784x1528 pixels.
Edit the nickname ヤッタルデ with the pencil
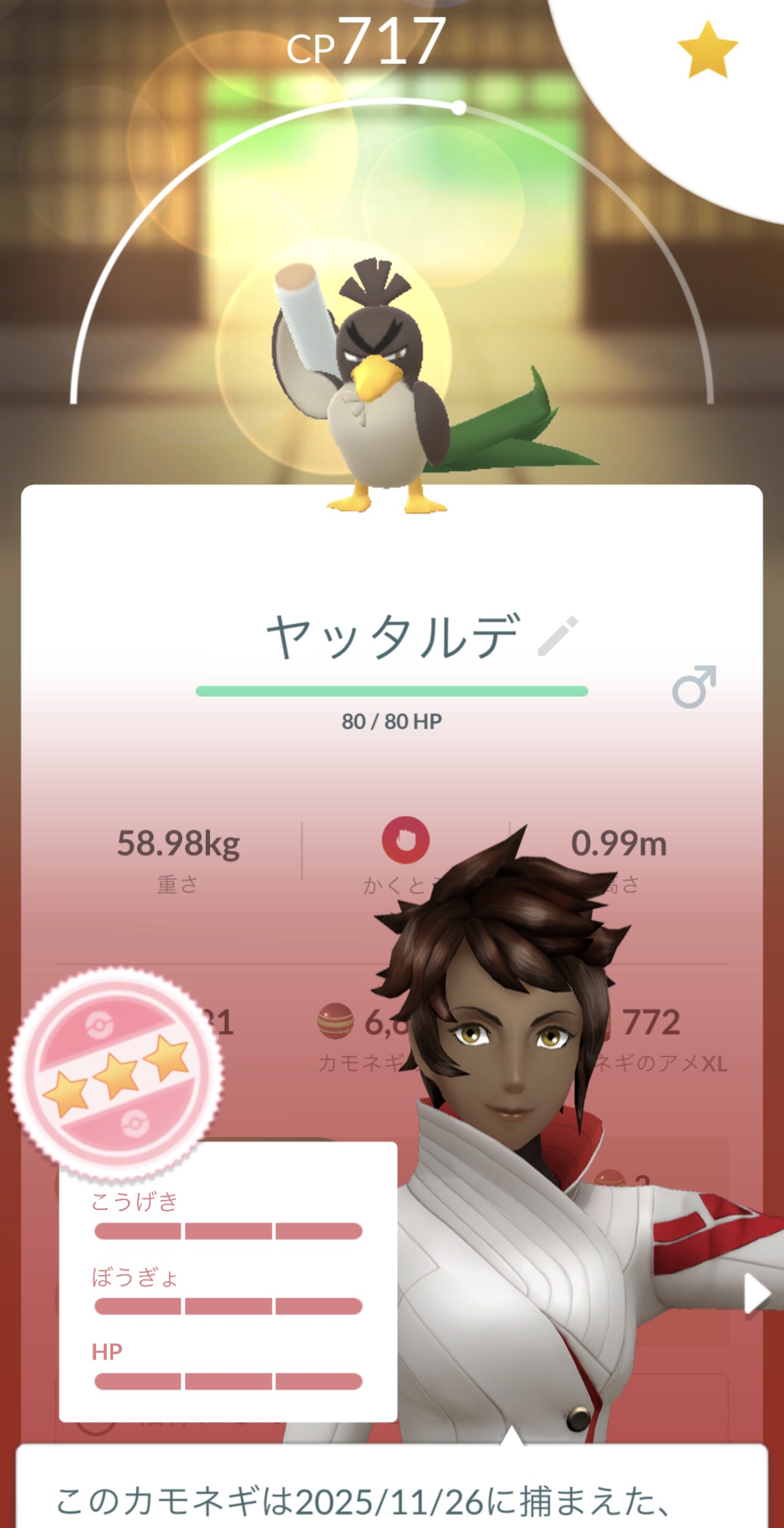pos(558,636)
